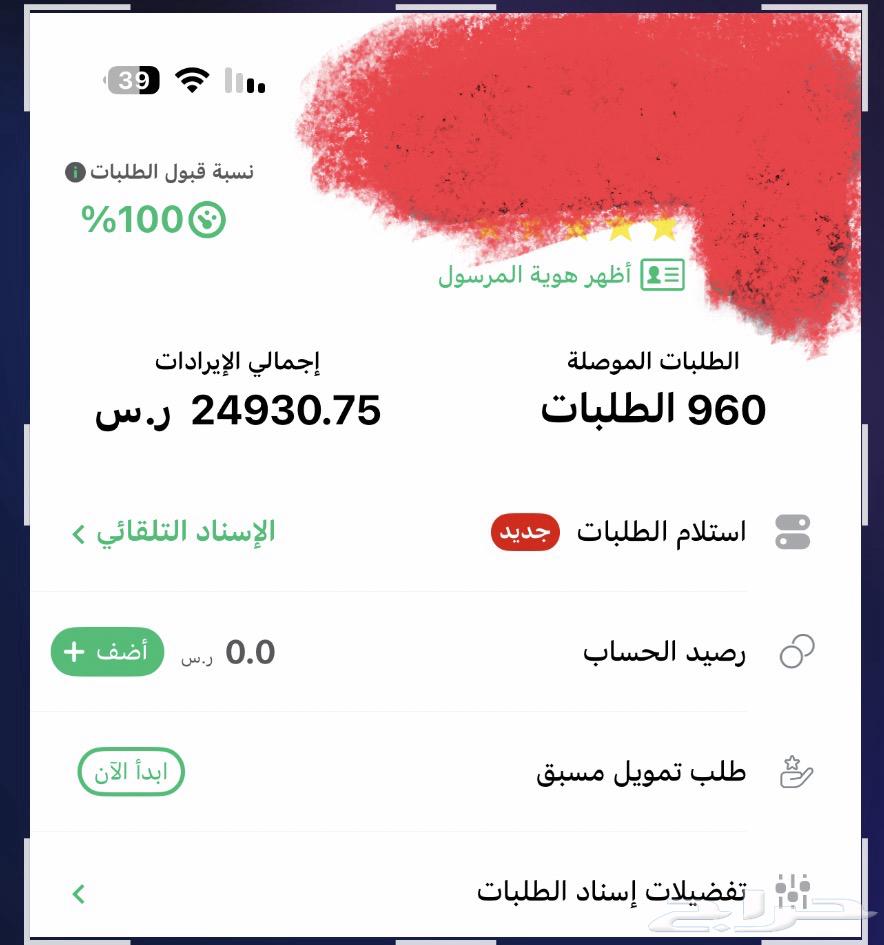Tap أظهر هوية المرسول link

click(561, 276)
